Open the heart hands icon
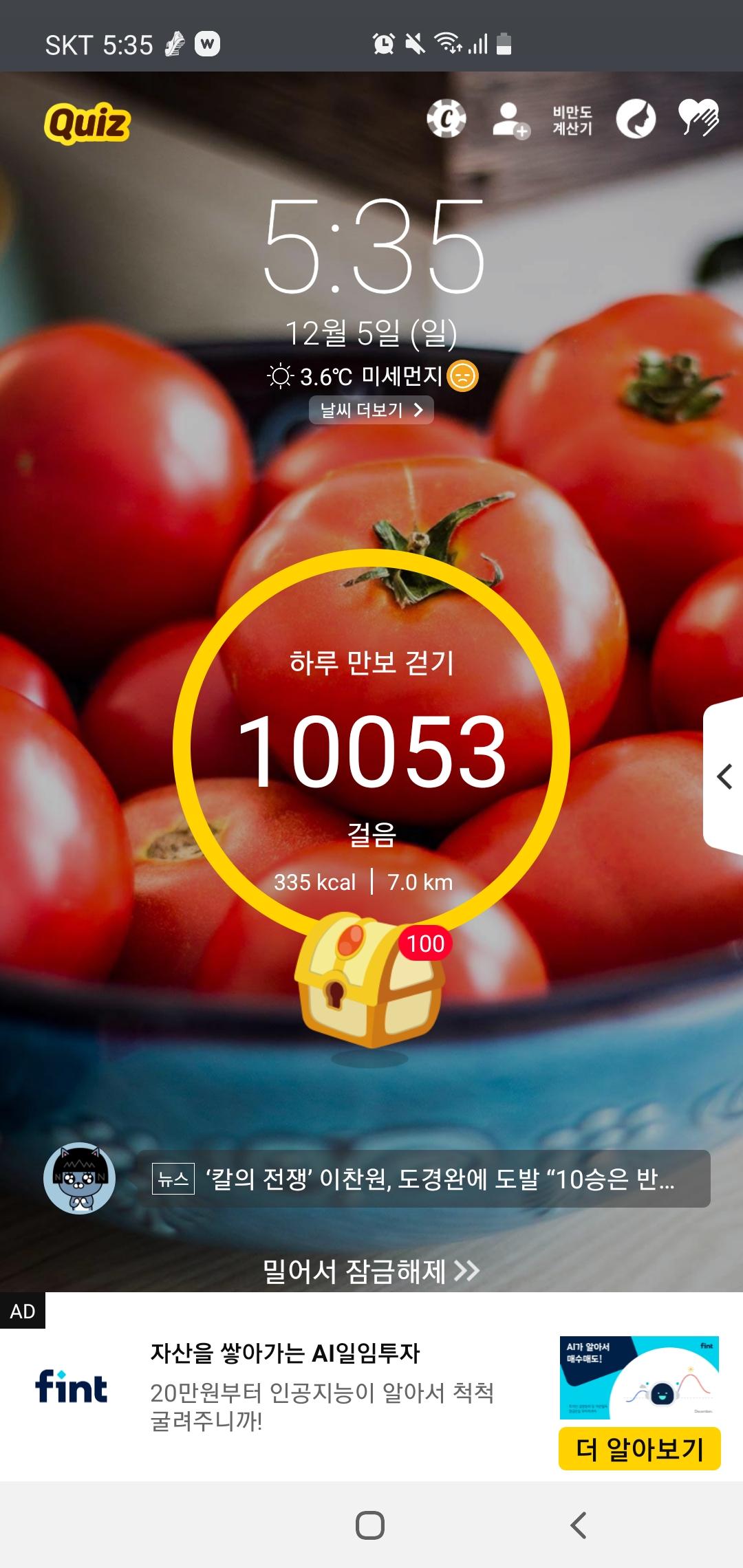This screenshot has height=1568, width=743. [698, 118]
